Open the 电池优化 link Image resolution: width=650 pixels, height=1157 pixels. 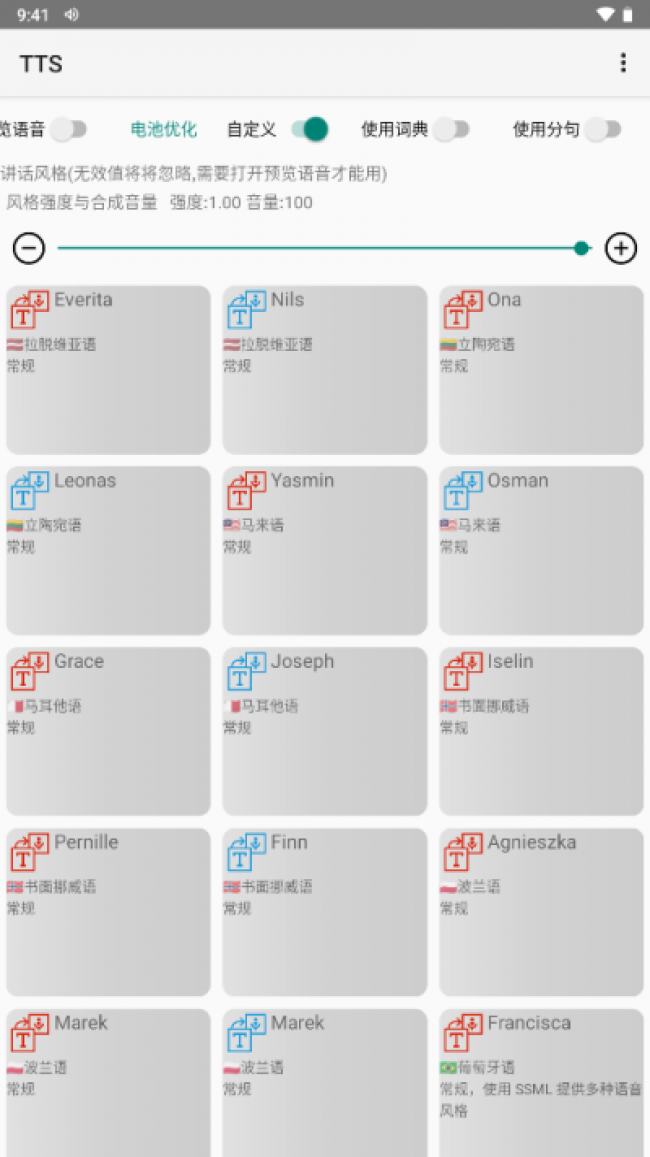click(x=164, y=129)
